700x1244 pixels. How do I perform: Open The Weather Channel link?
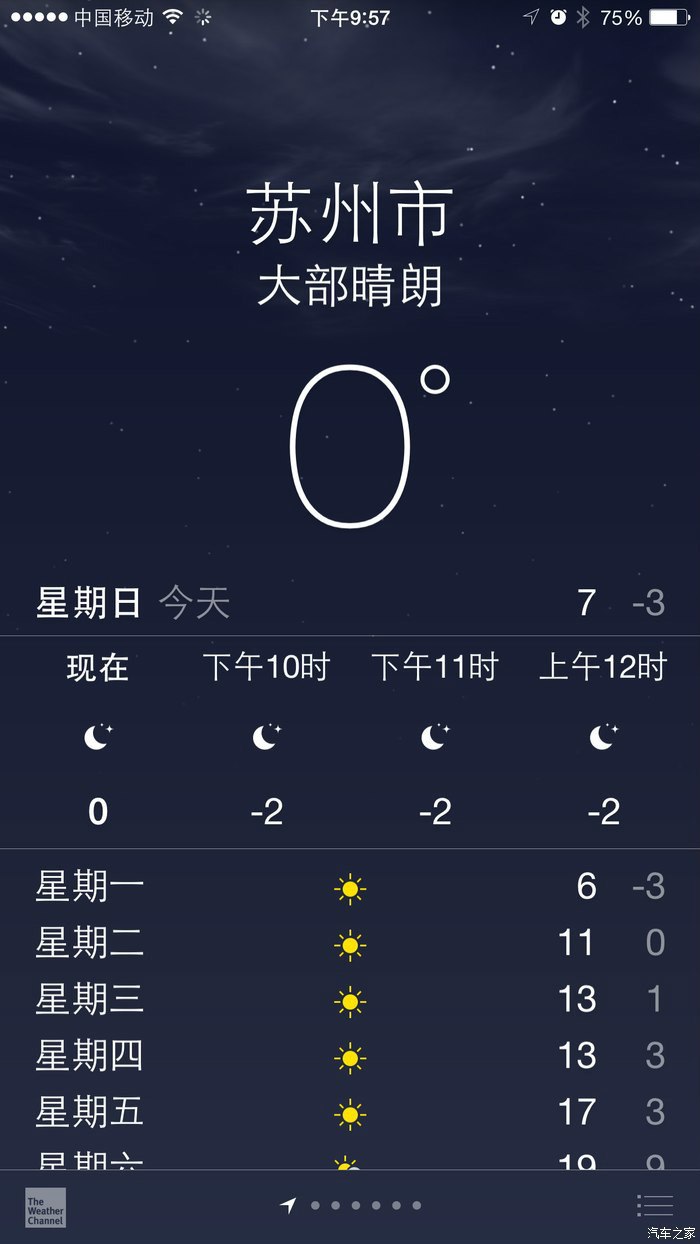pos(45,1207)
